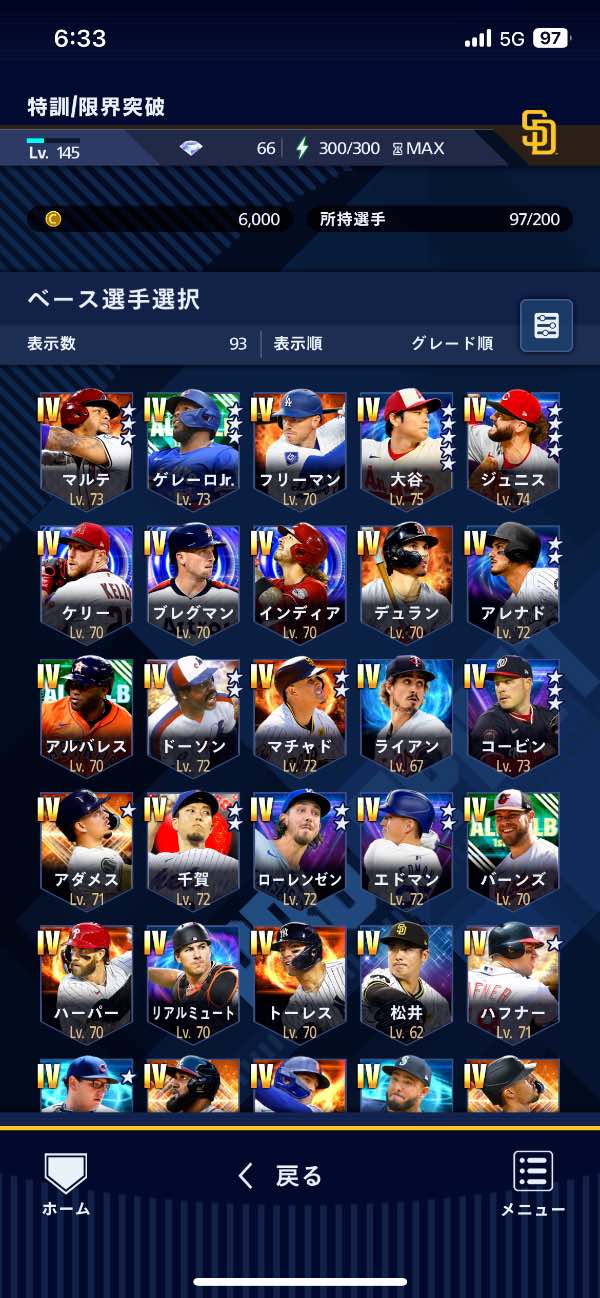Tap 戻る to go back
600x1298 pixels.
tap(280, 1176)
